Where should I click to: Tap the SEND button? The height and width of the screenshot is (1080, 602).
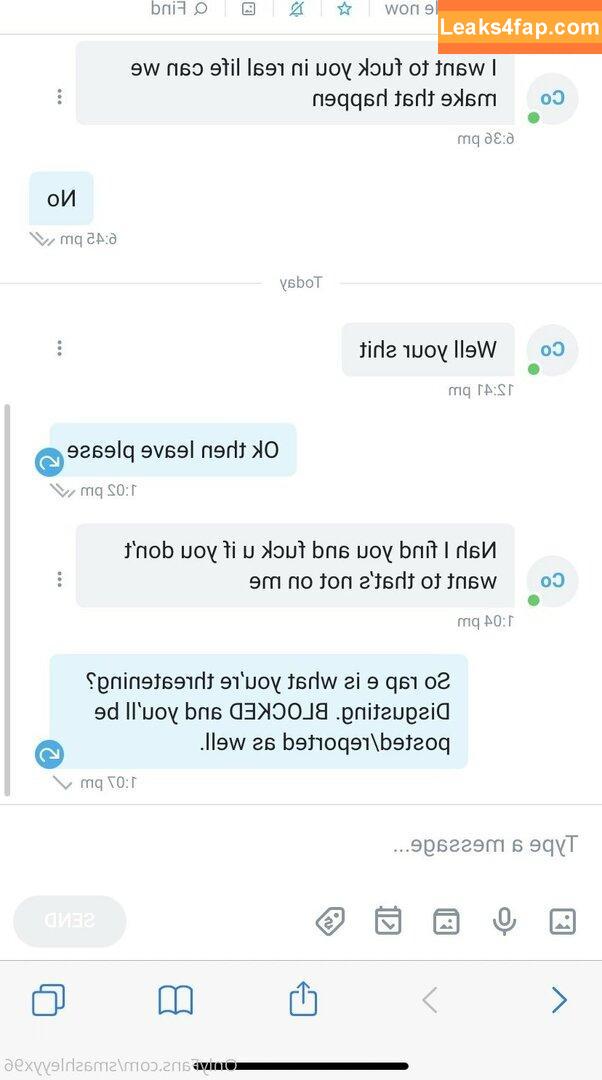pyautogui.click(x=70, y=921)
